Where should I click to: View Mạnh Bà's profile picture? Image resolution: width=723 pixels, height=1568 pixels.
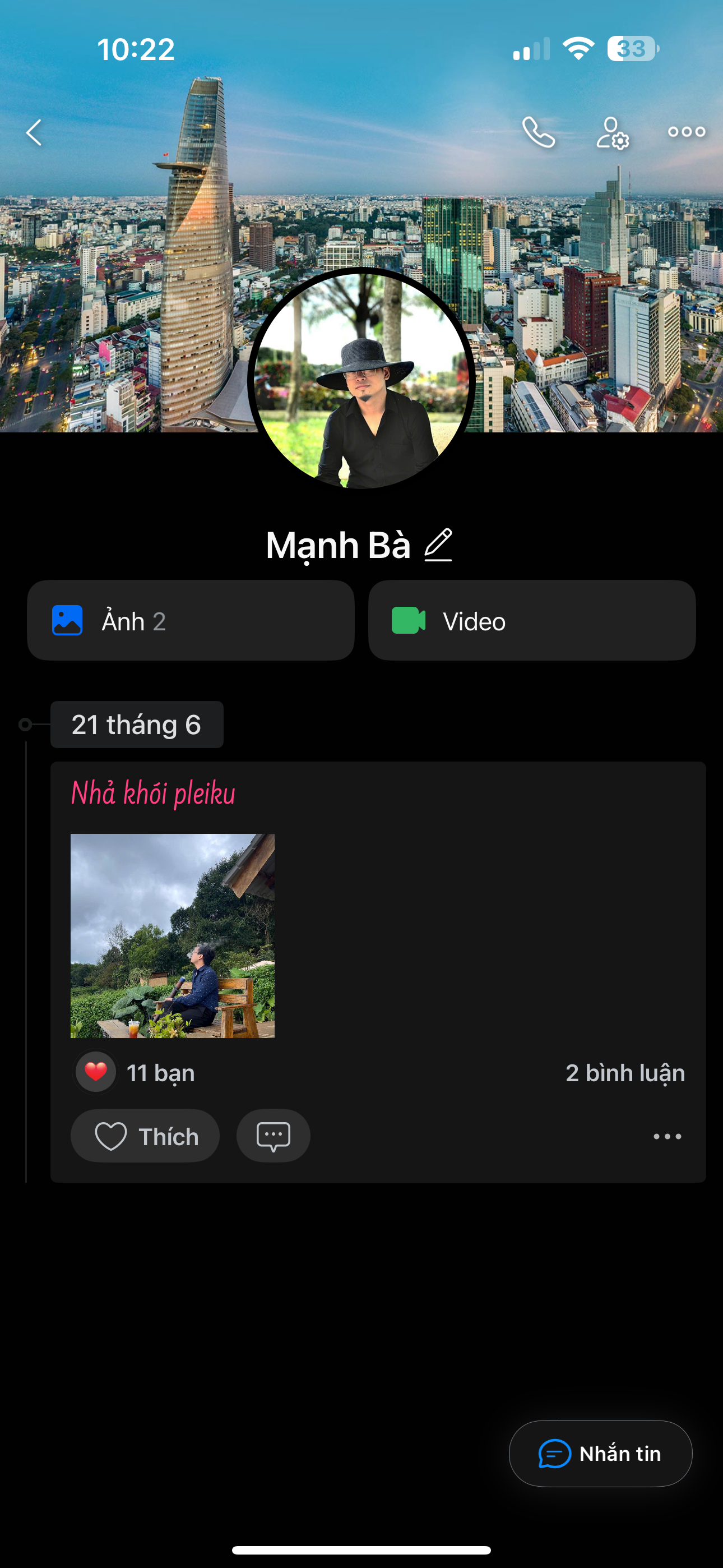[361, 379]
